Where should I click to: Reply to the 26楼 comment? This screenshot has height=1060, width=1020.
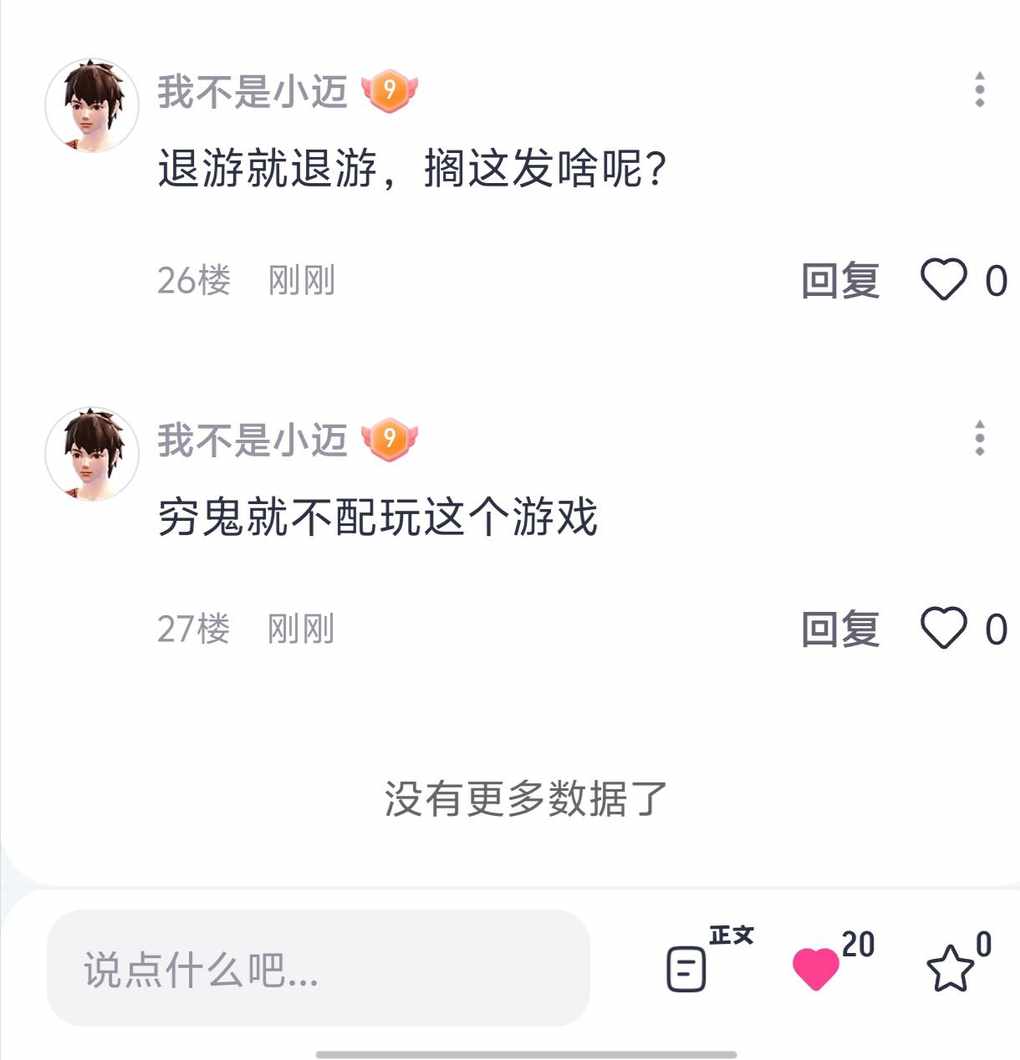pyautogui.click(x=840, y=281)
